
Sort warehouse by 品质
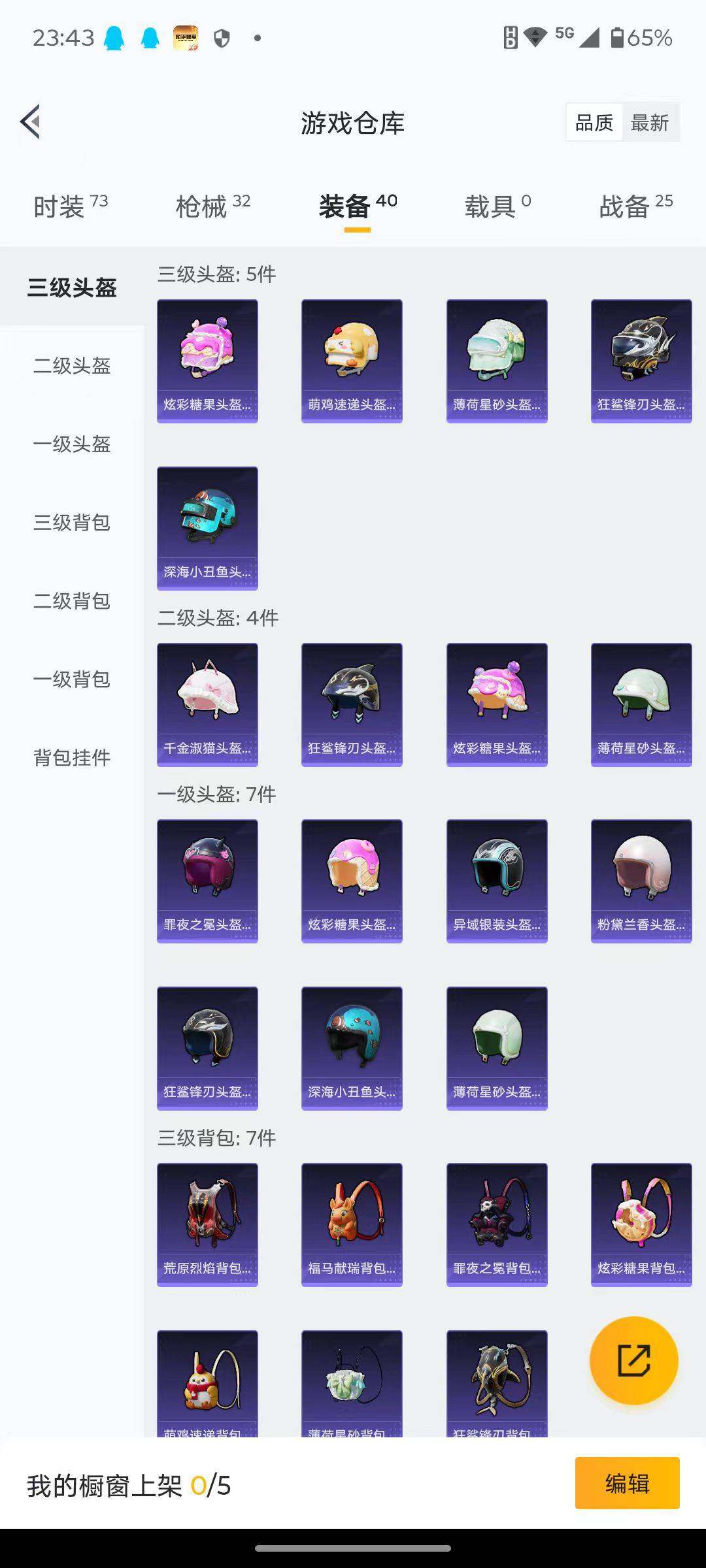tap(594, 123)
